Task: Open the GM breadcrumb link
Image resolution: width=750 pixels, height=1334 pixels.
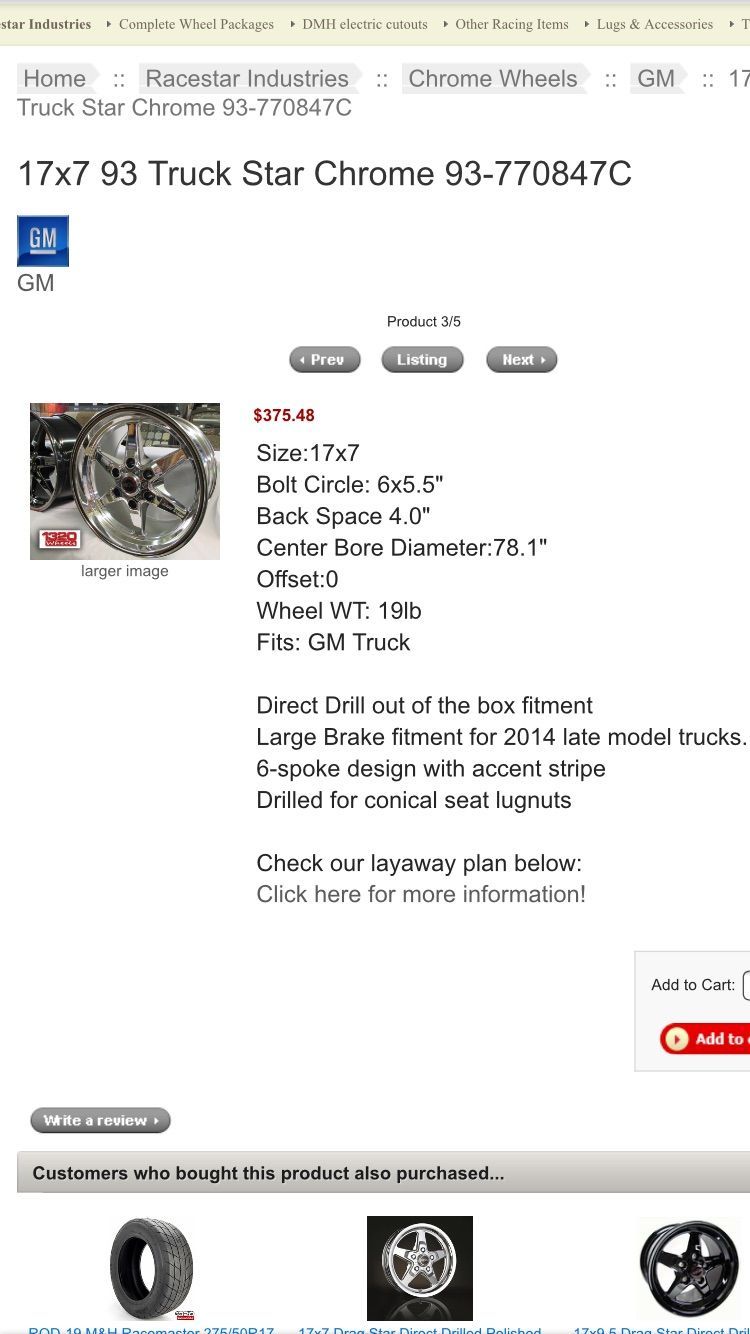Action: [x=656, y=78]
